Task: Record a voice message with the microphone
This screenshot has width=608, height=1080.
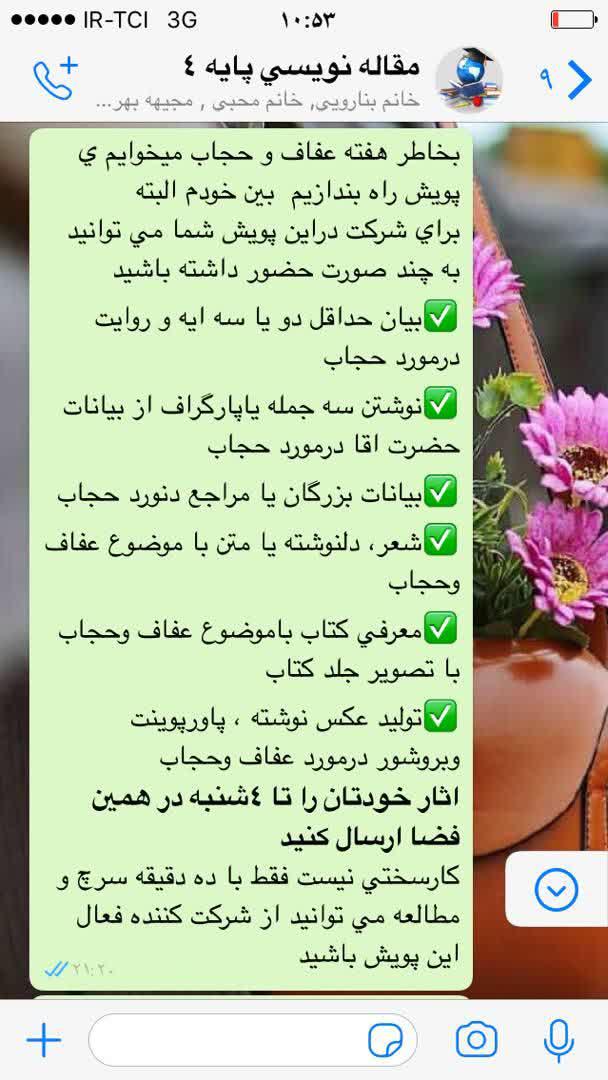Action: click(558, 1041)
